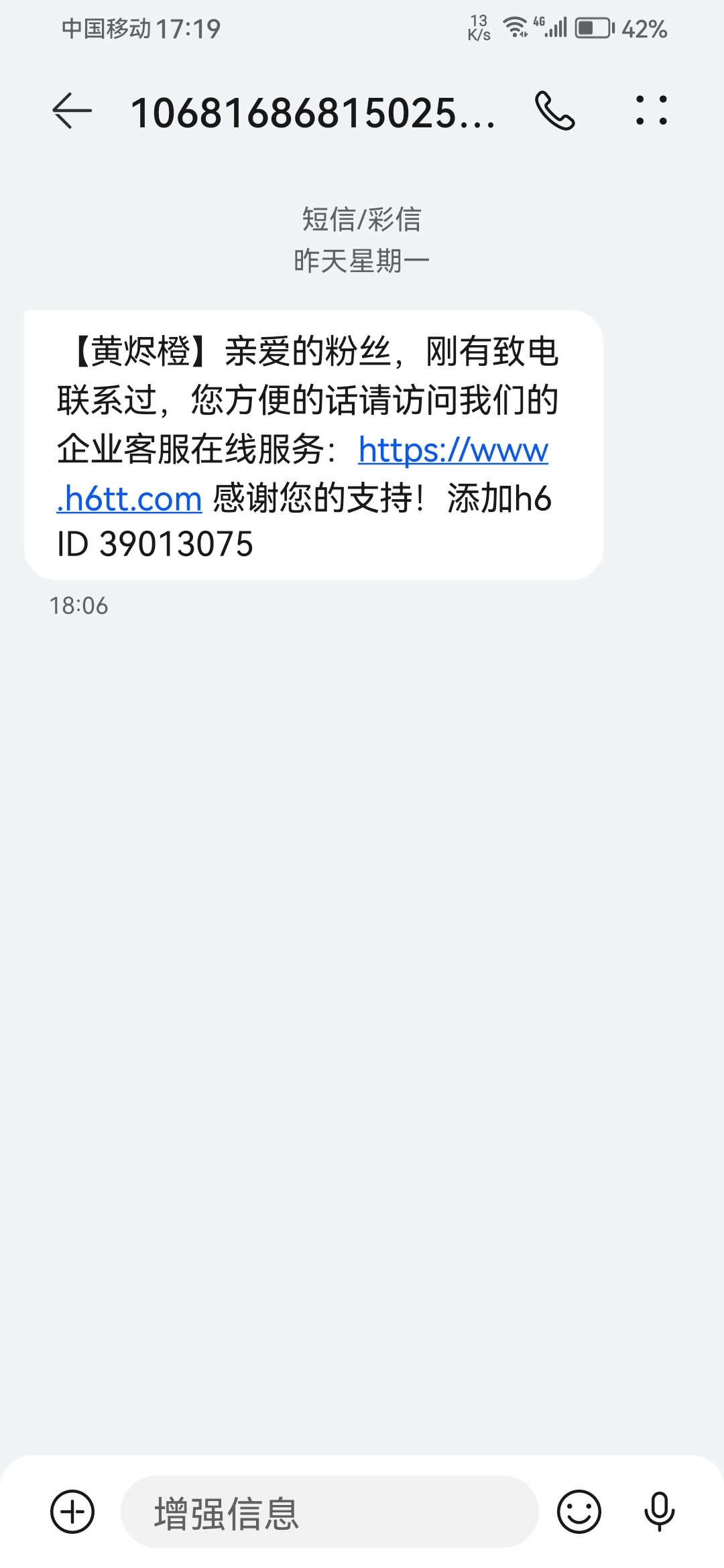Go back to the message list
The height and width of the screenshot is (1568, 724).
(72, 111)
